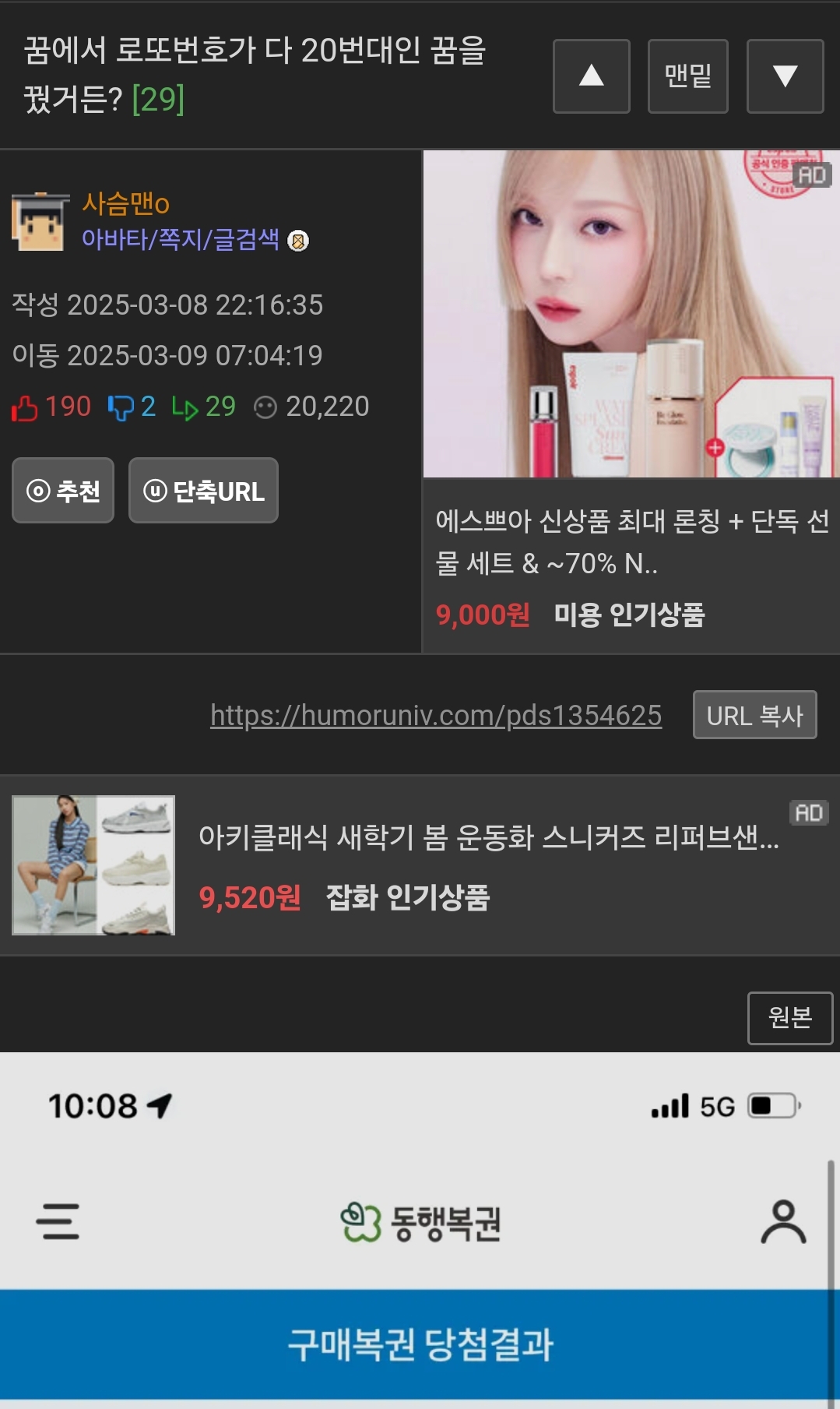View original image via 원본 button

[x=790, y=1018]
